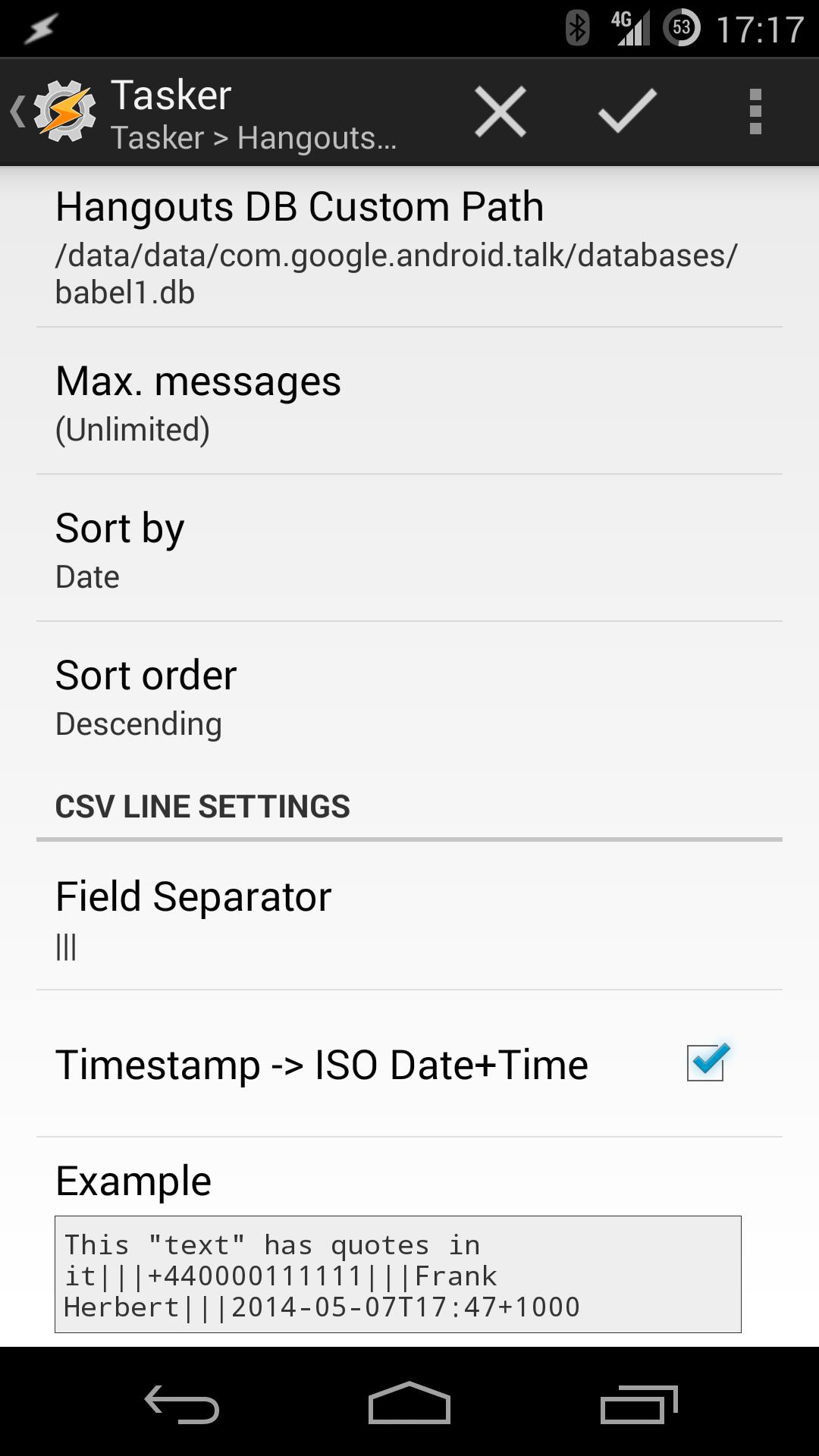Tap the Bluetooth icon in status bar
The height and width of the screenshot is (1456, 819).
(577, 25)
